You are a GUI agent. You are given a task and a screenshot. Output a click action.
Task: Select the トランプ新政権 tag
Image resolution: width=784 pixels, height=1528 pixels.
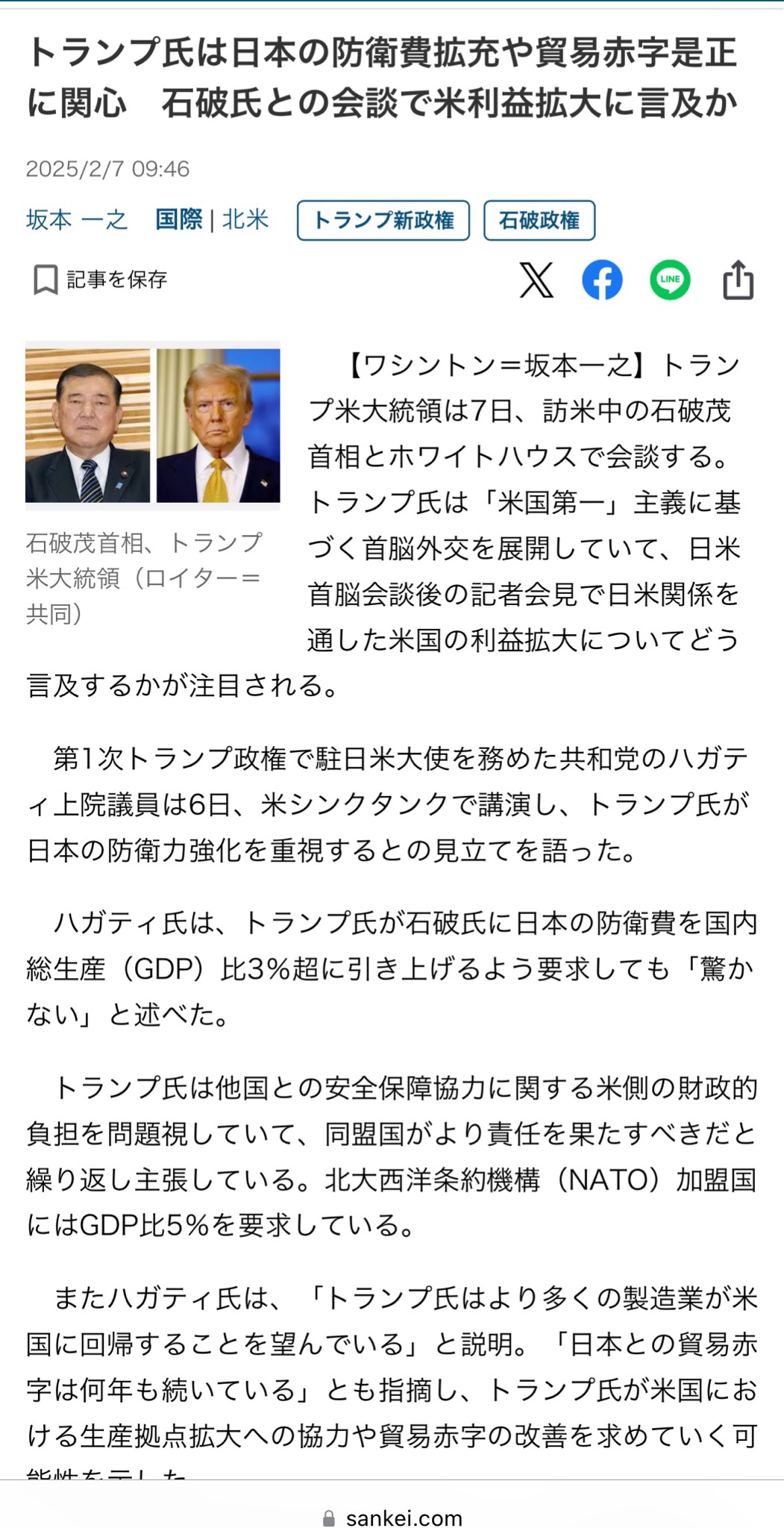coord(383,221)
